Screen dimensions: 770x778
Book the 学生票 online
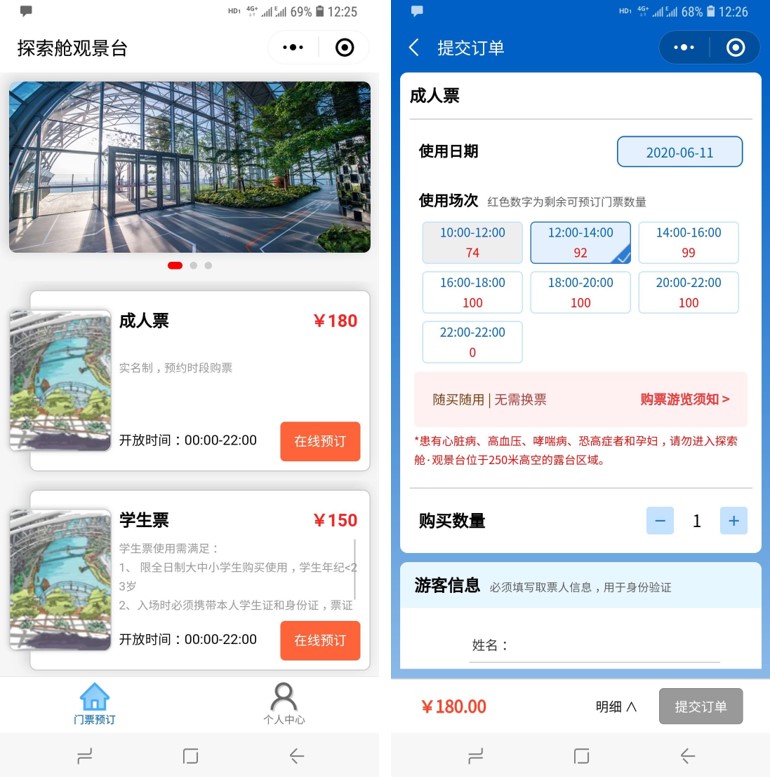tap(320, 640)
